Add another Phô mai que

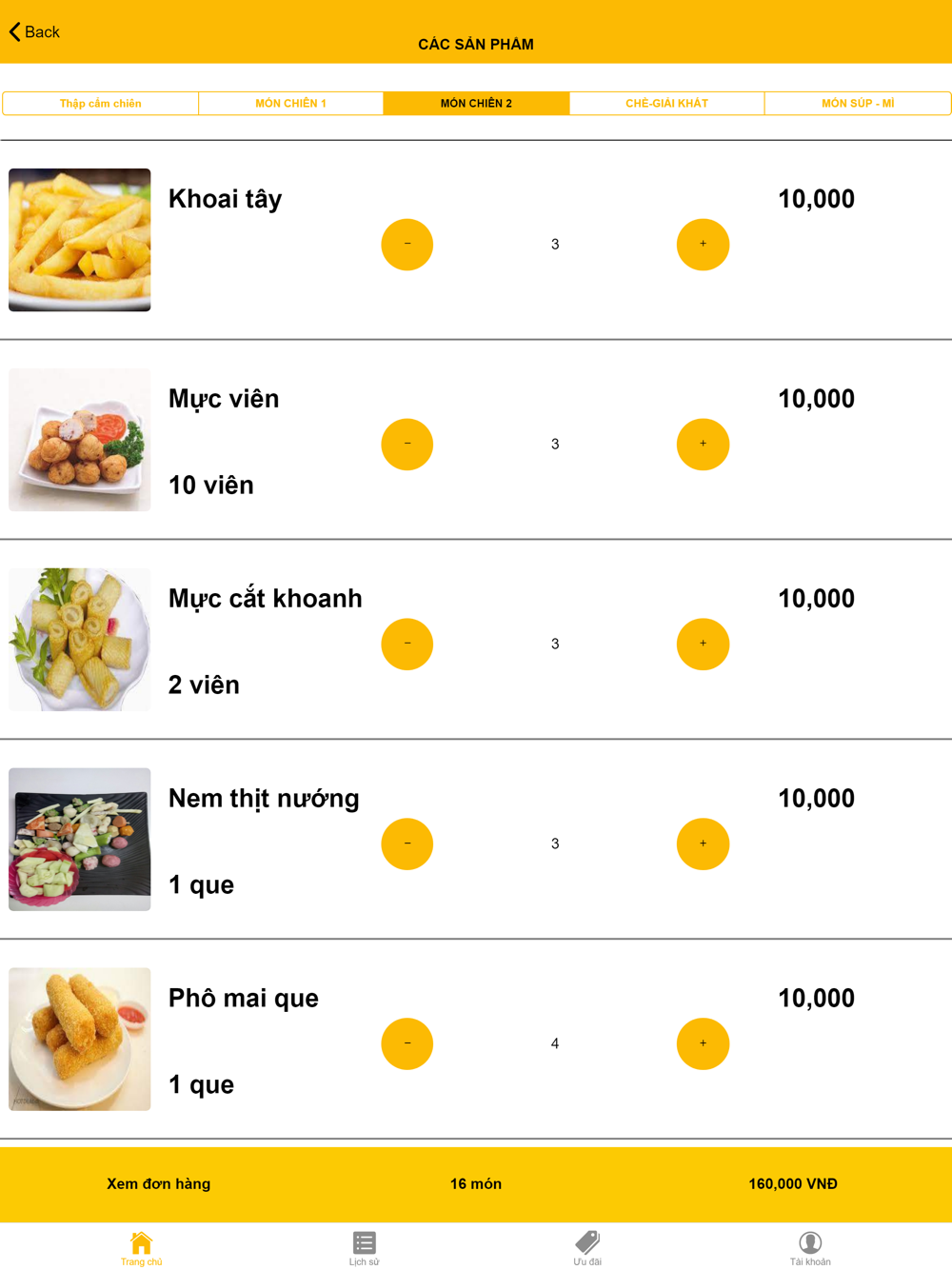point(703,1044)
